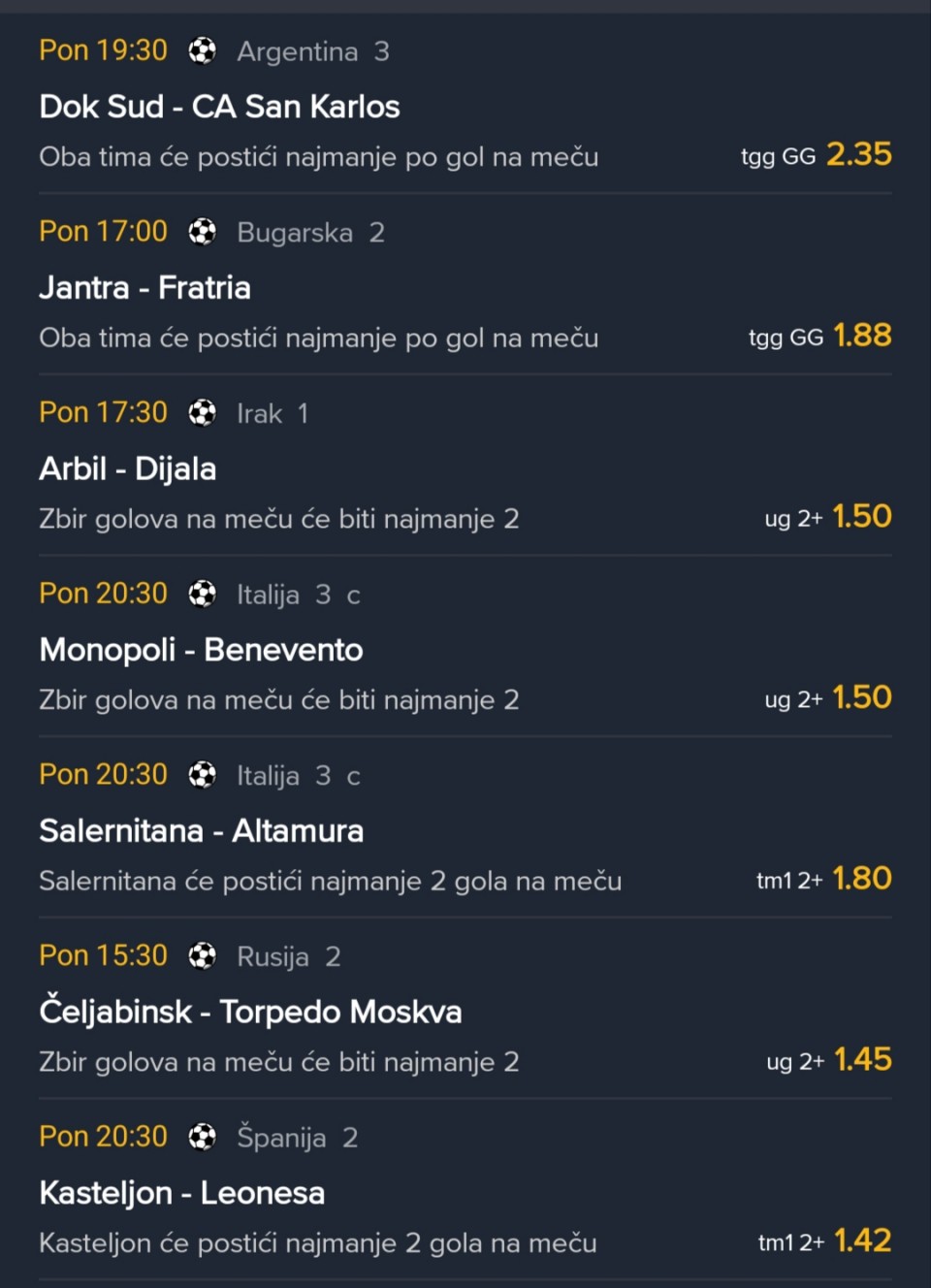View the Monopoli - Benevento match details
The height and width of the screenshot is (1288, 931).
202,650
